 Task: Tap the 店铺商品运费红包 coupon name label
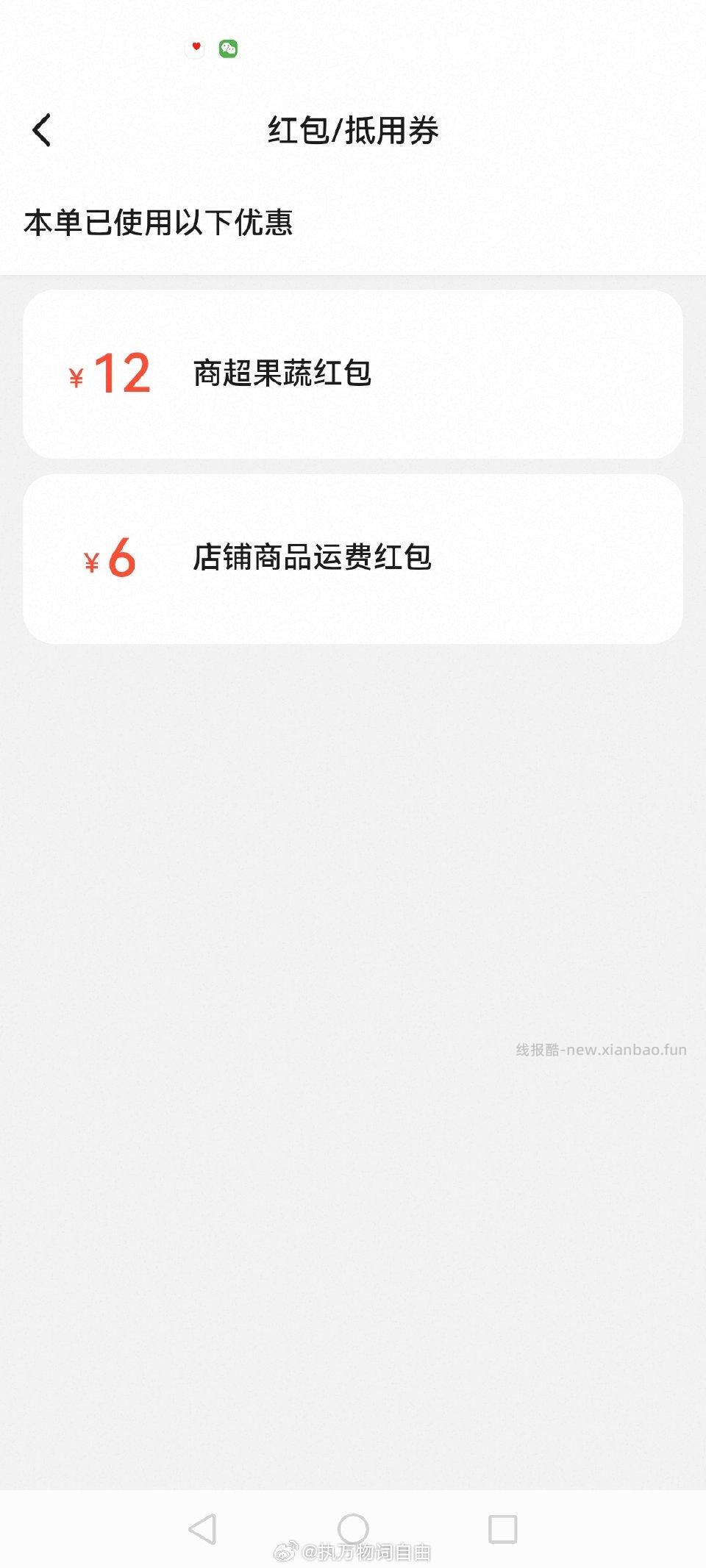pyautogui.click(x=314, y=559)
